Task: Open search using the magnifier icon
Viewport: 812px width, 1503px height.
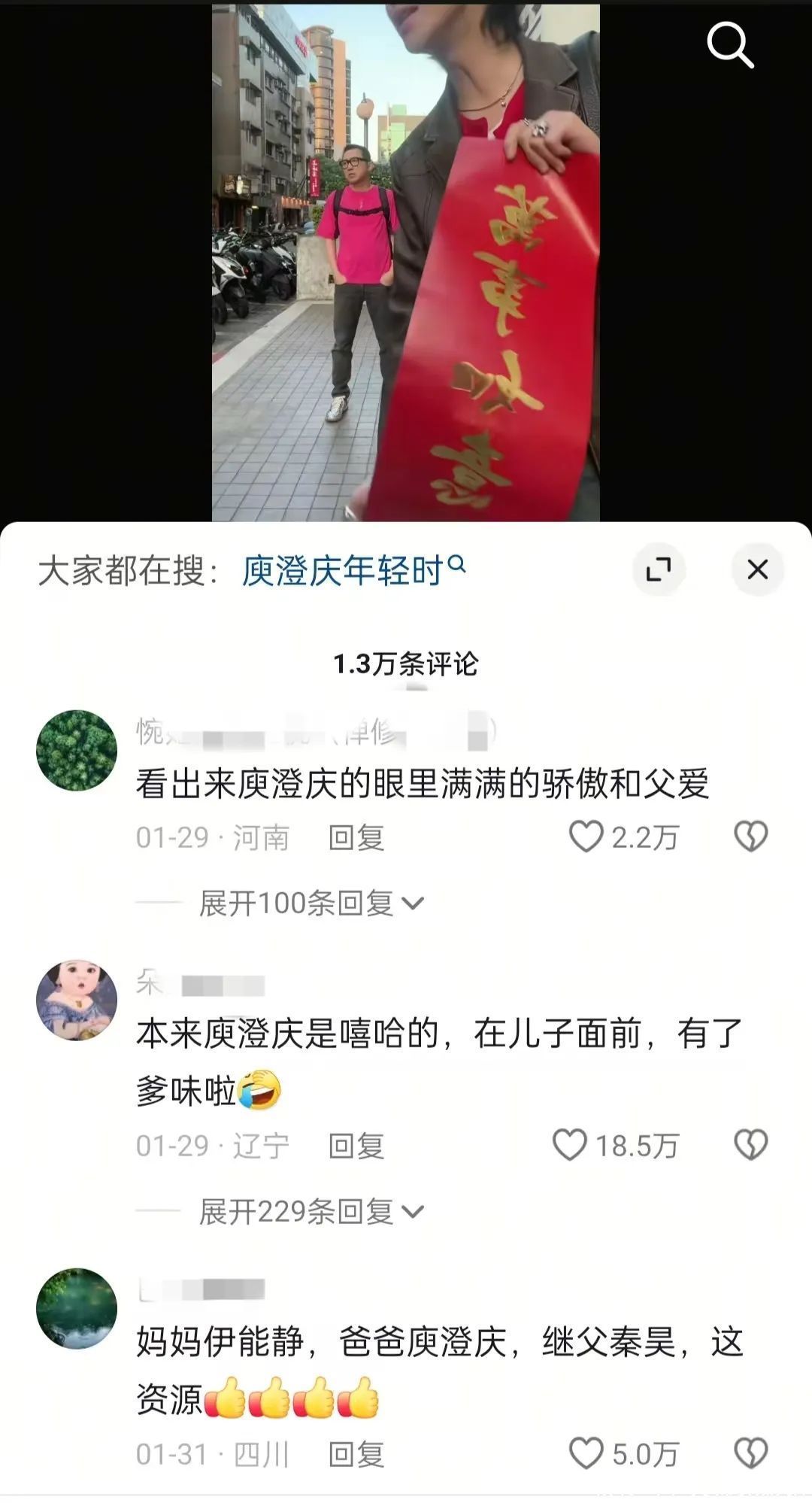Action: point(729,45)
